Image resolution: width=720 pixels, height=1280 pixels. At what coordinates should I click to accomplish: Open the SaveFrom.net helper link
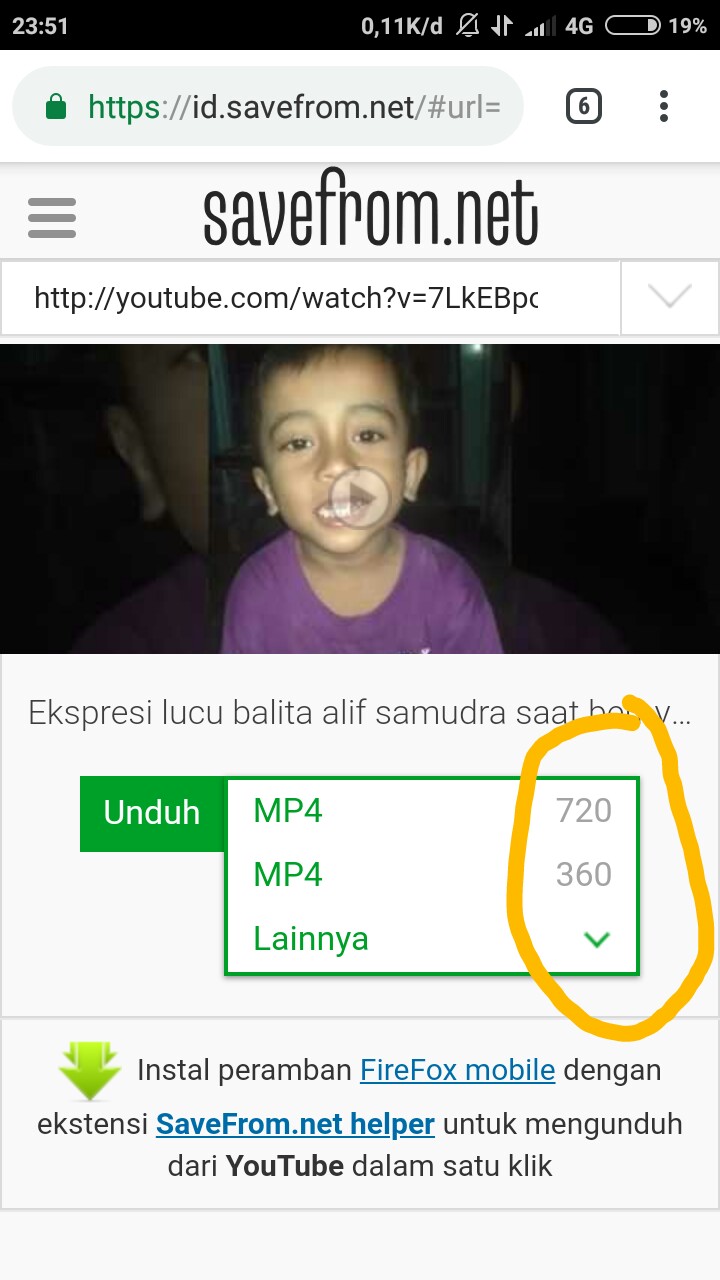(x=295, y=1123)
